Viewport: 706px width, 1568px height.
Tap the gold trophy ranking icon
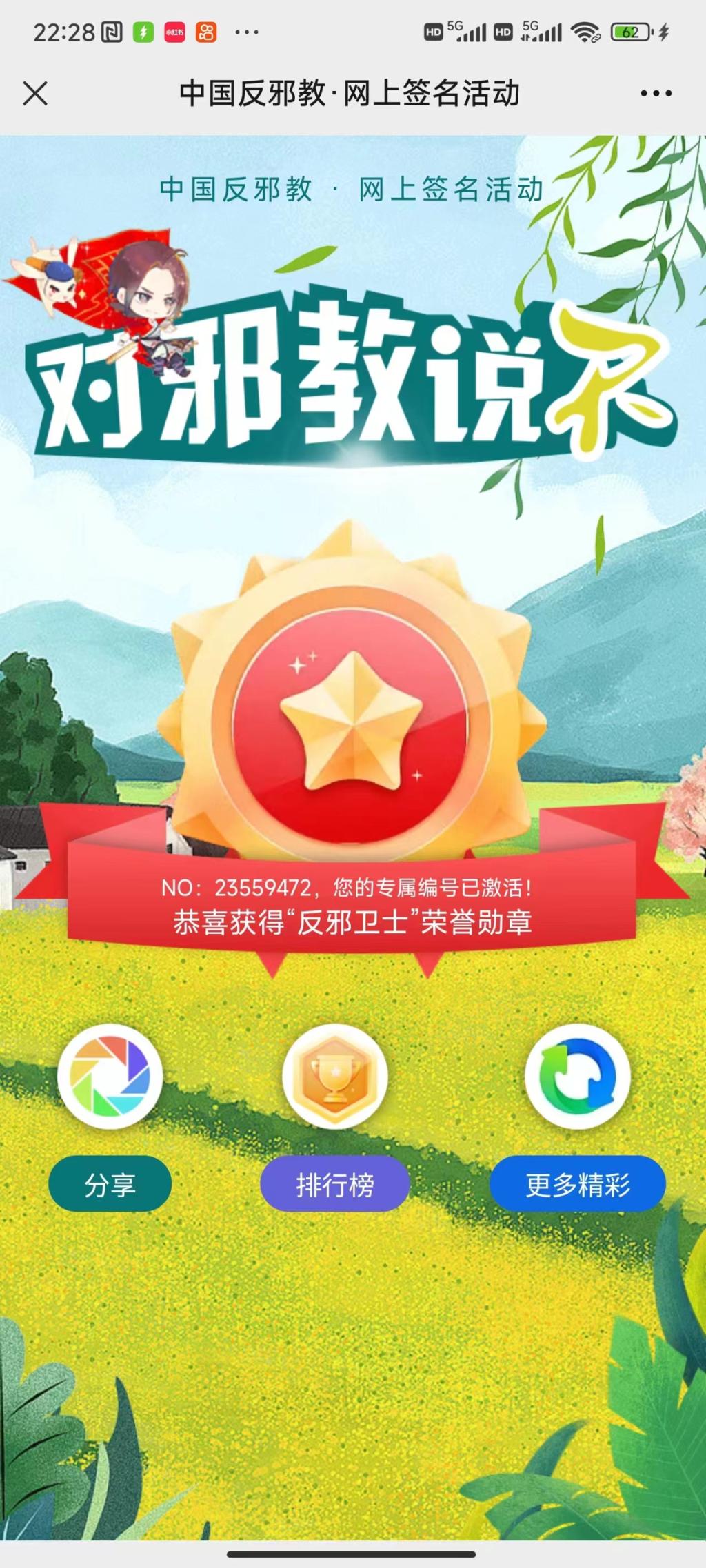(x=335, y=1076)
